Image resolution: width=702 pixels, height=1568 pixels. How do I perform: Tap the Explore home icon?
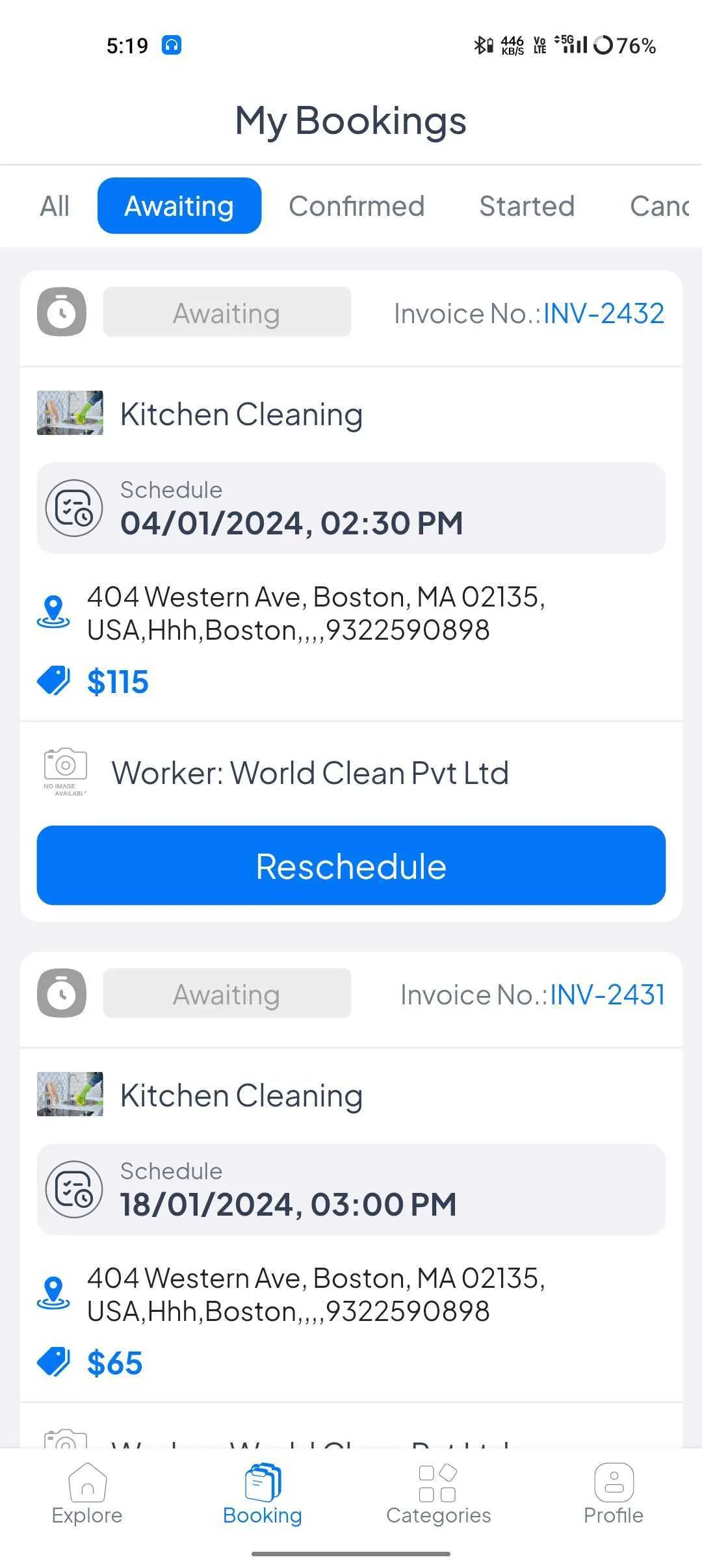(x=86, y=1484)
